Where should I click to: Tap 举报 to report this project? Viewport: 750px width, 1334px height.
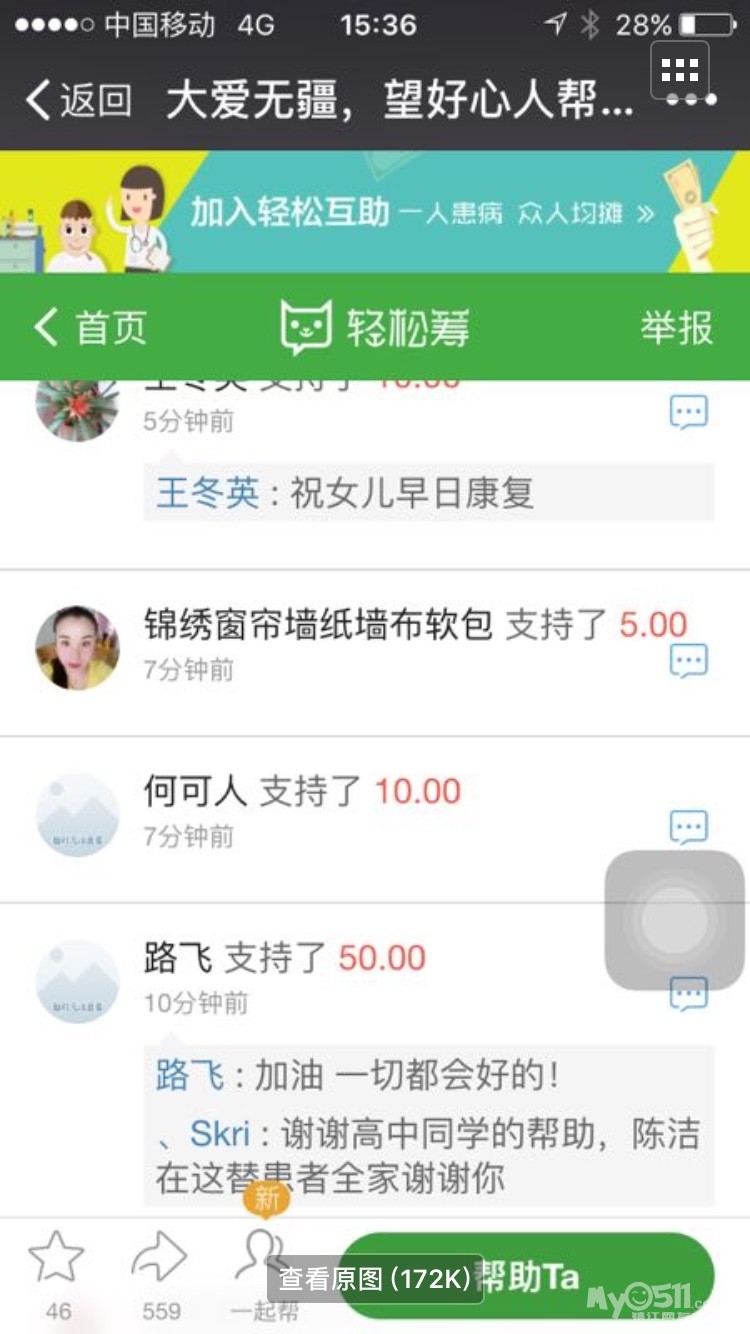coord(676,327)
